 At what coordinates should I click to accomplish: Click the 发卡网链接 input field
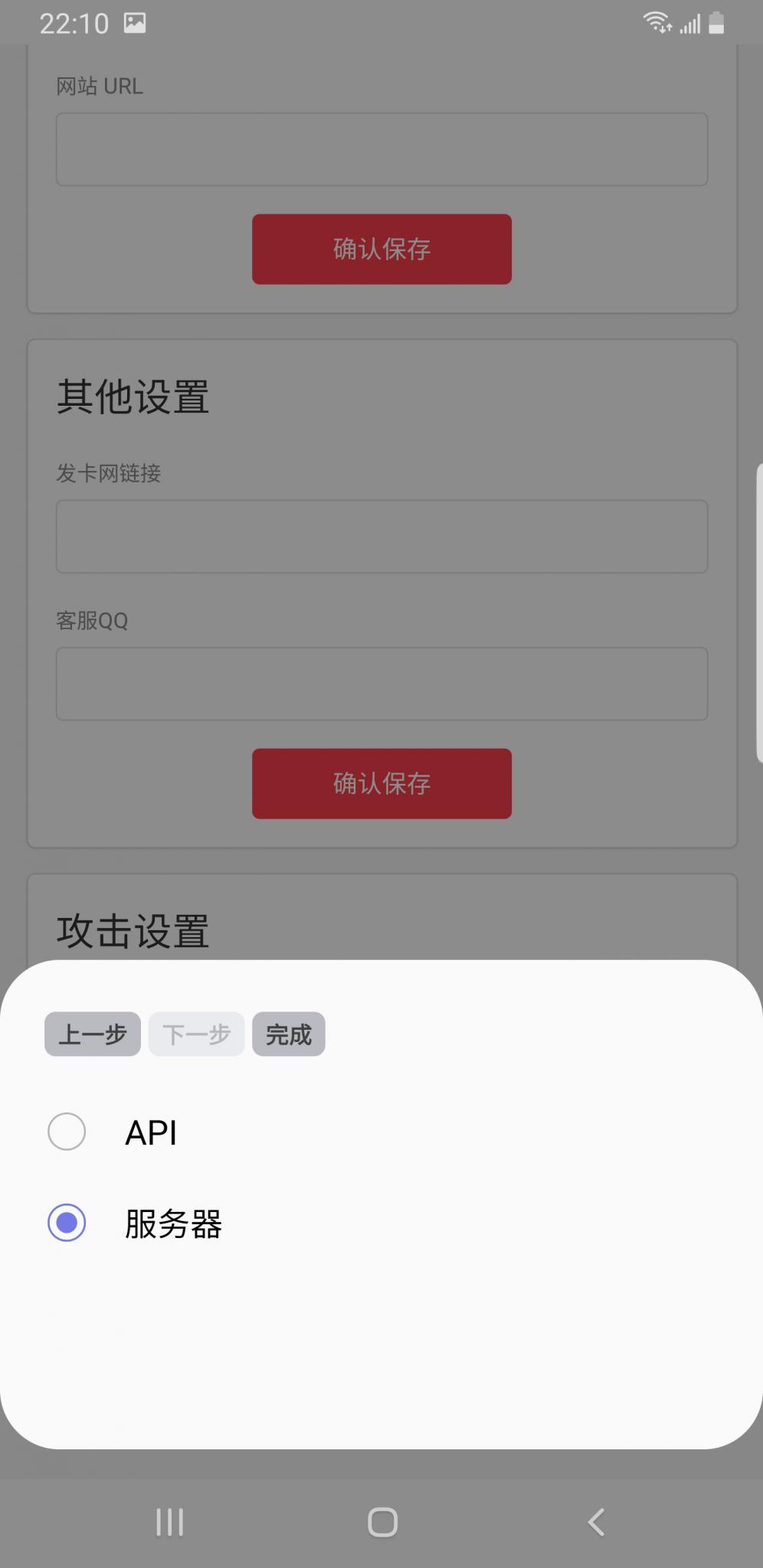coord(381,537)
